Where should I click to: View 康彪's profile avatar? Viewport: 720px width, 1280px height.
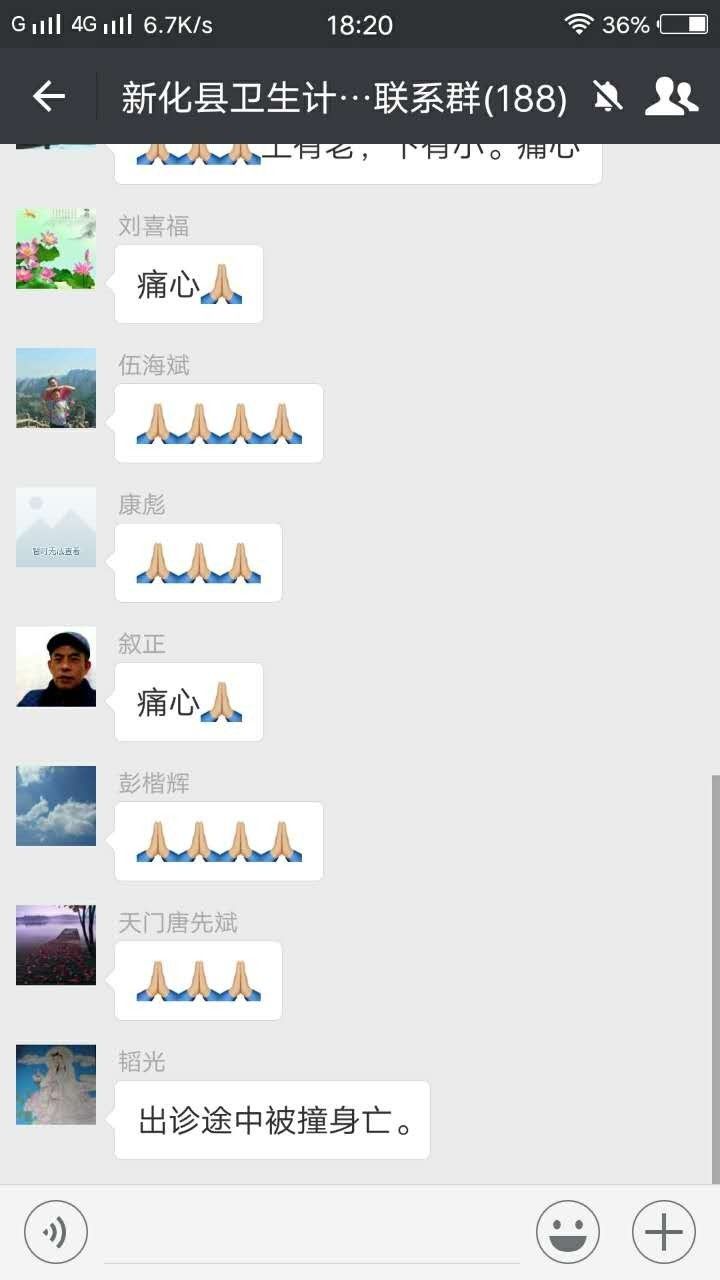[x=56, y=527]
